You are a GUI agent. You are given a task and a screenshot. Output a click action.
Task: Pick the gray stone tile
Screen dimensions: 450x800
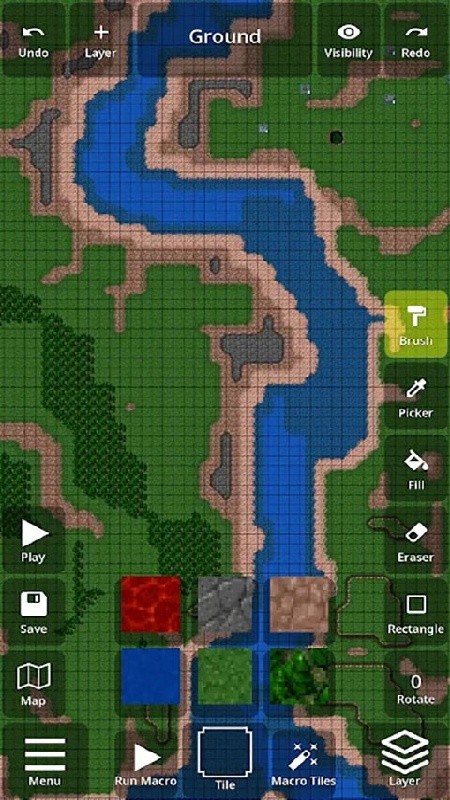click(x=225, y=605)
